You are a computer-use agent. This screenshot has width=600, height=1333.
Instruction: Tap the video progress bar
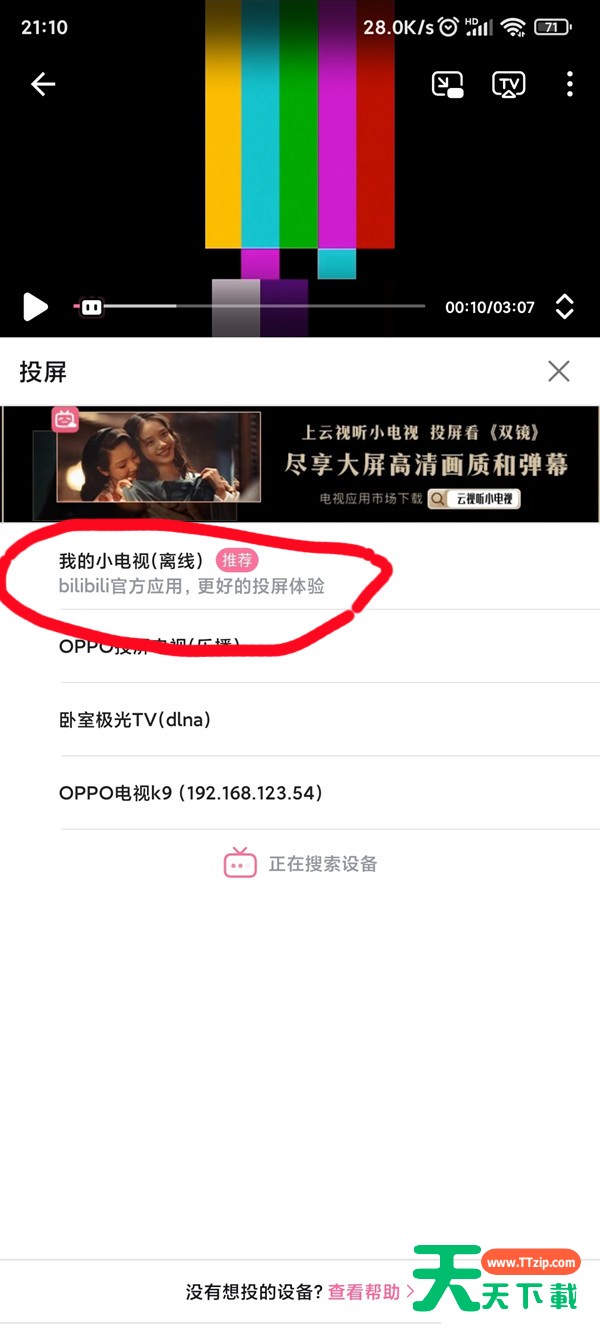pos(250,306)
